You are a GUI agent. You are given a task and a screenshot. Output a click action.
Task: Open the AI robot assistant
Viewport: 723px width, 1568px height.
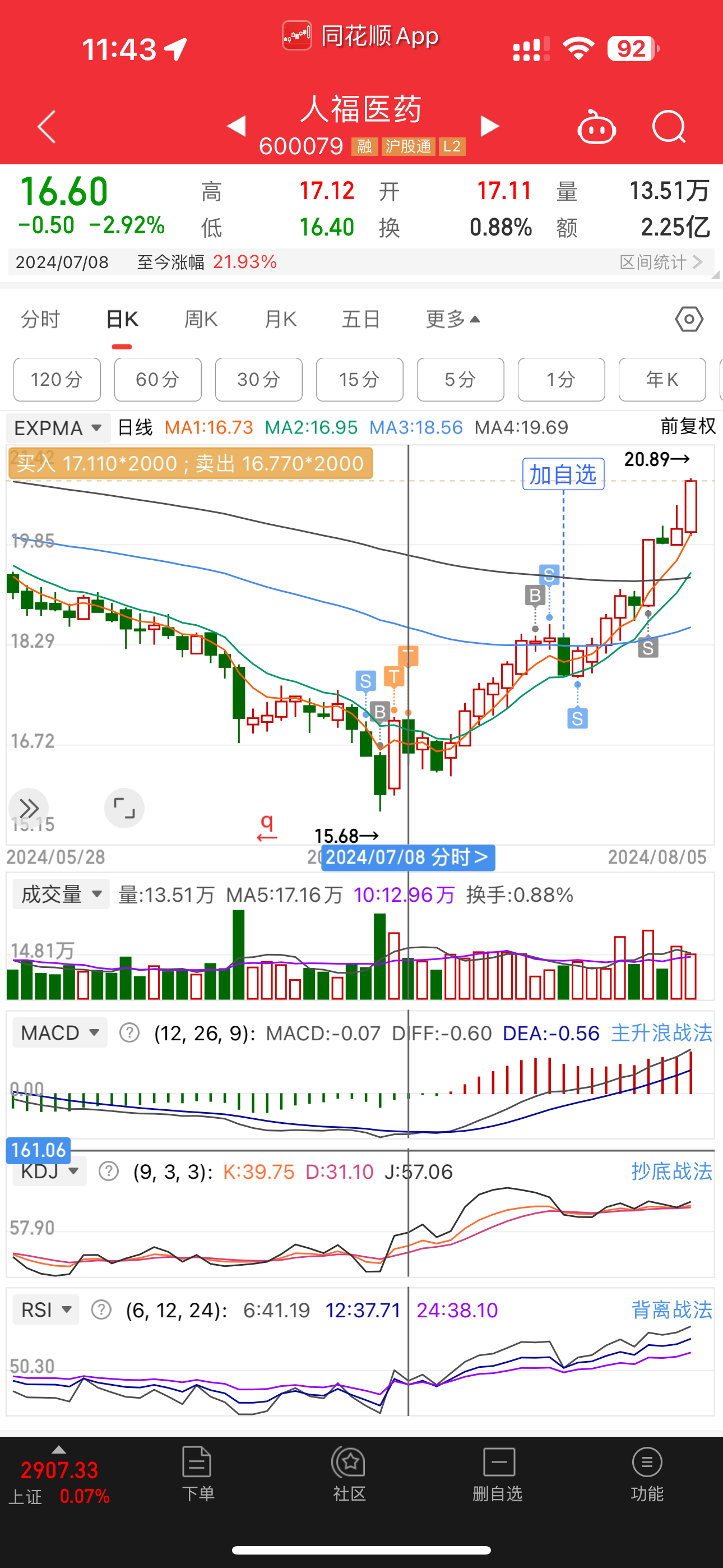tap(596, 128)
